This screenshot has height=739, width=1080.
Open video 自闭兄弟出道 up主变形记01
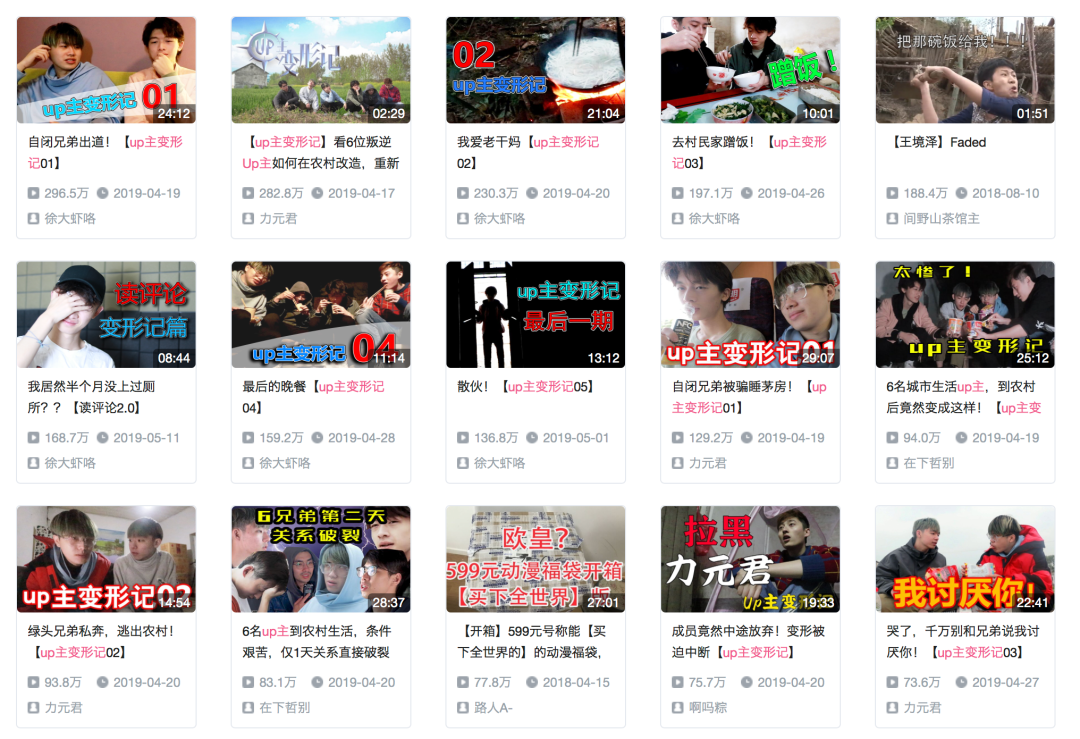[x=106, y=70]
